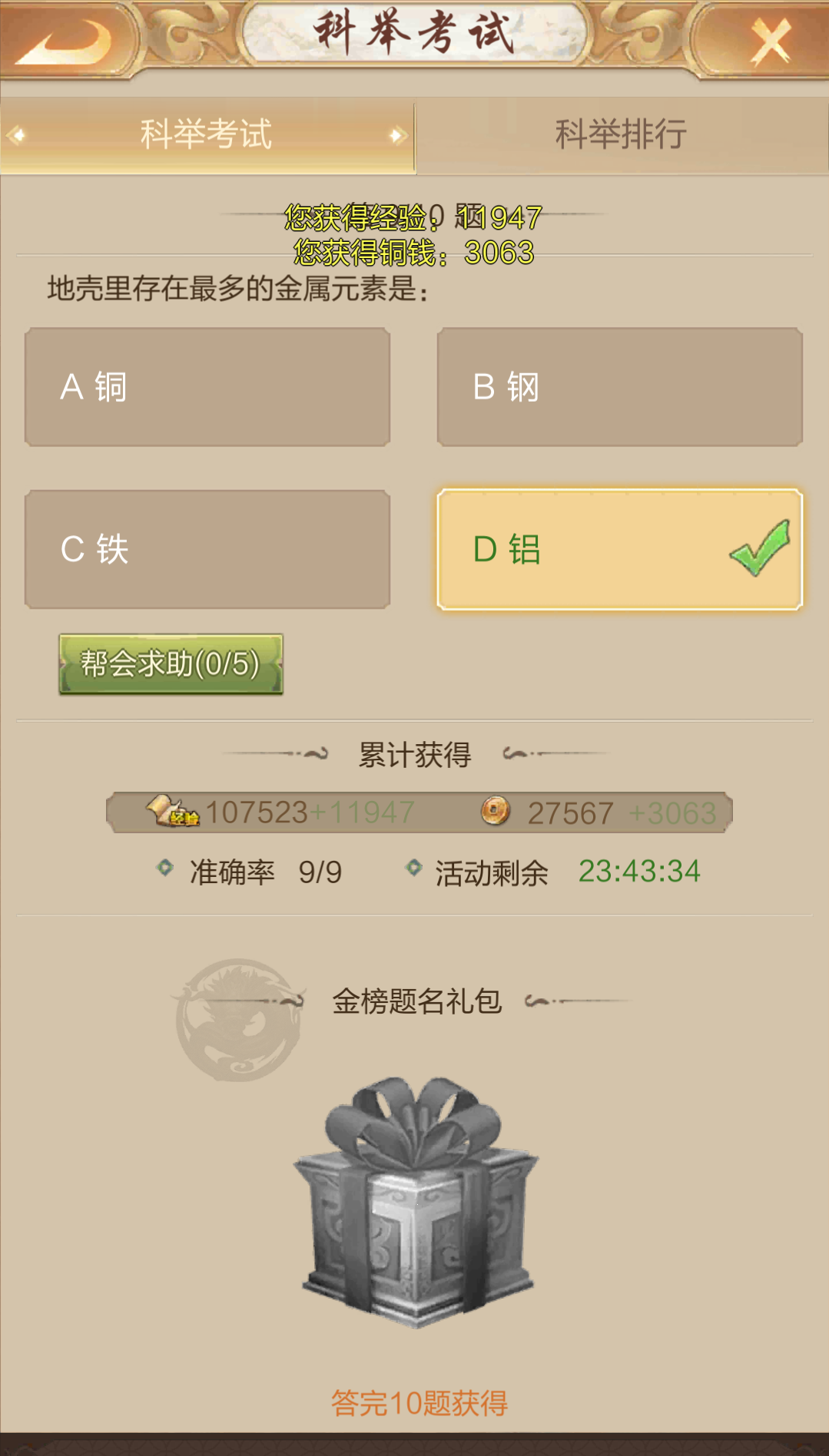The width and height of the screenshot is (829, 1456).
Task: Choose answer B 钢
Action: 619,387
